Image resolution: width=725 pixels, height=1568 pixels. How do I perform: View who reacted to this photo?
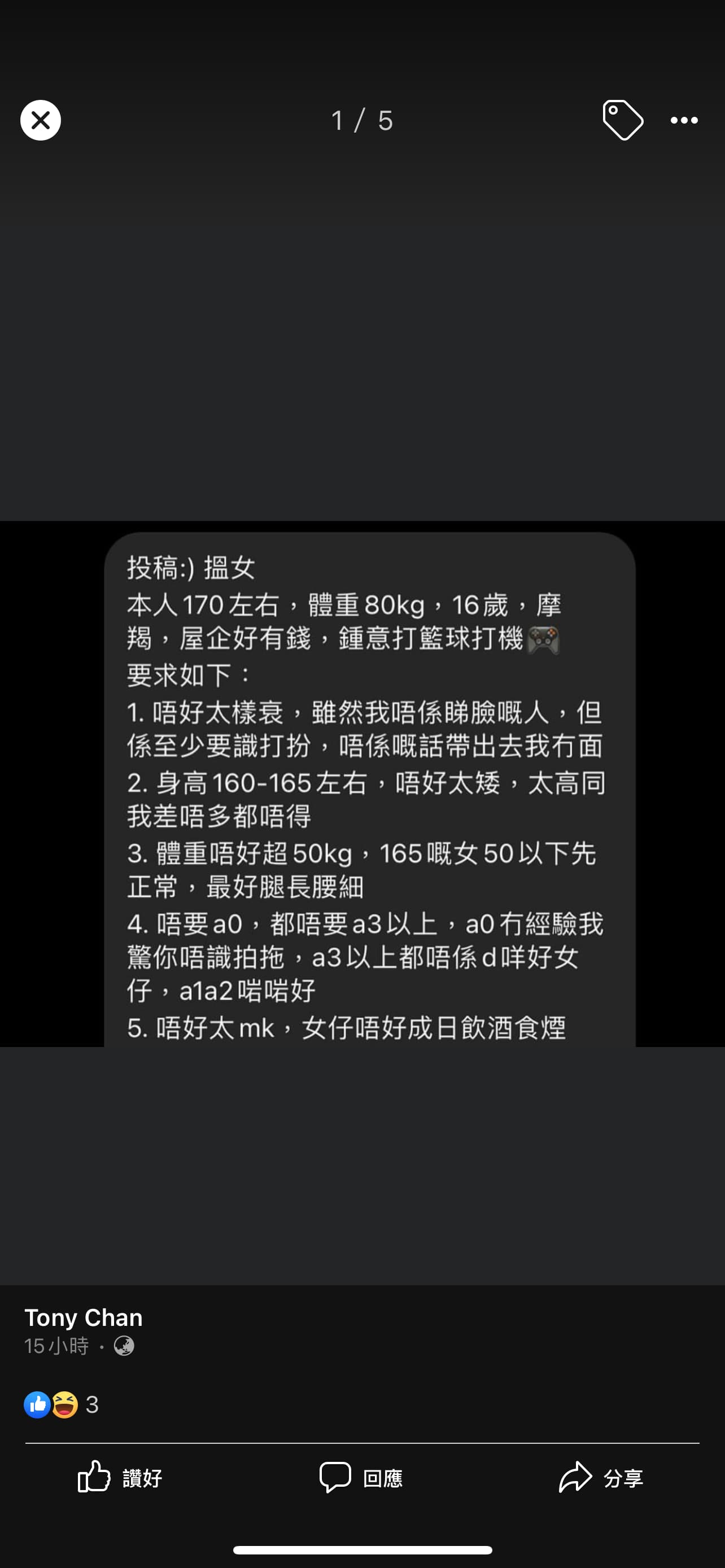[x=61, y=1404]
